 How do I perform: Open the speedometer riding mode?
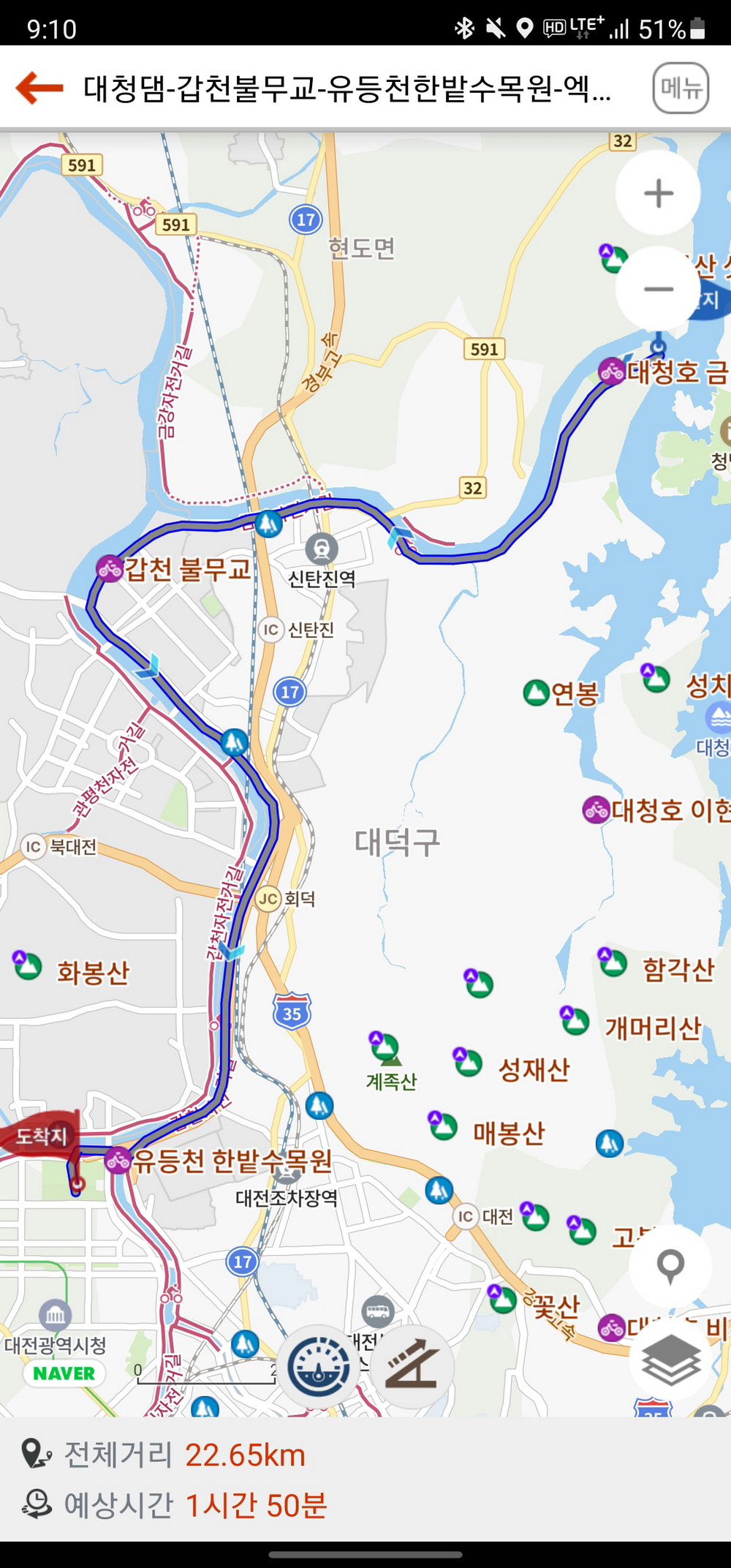pyautogui.click(x=319, y=1366)
